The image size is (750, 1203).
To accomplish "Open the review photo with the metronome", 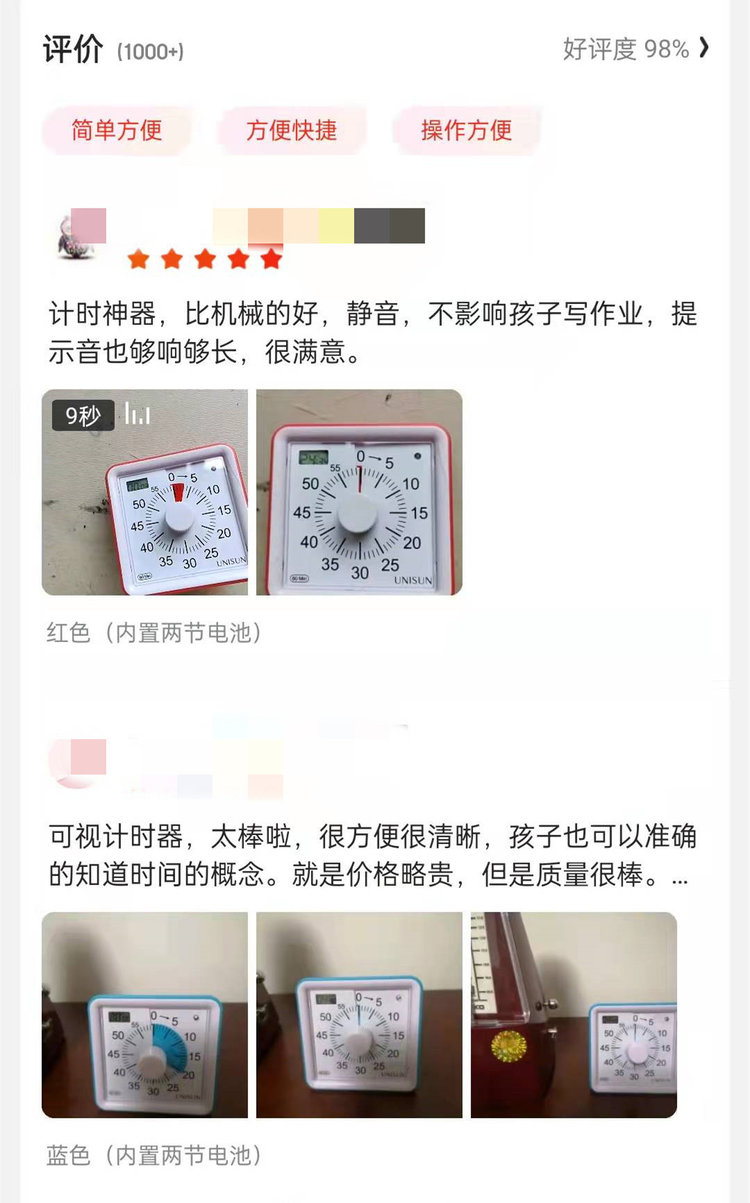I will tap(574, 1014).
